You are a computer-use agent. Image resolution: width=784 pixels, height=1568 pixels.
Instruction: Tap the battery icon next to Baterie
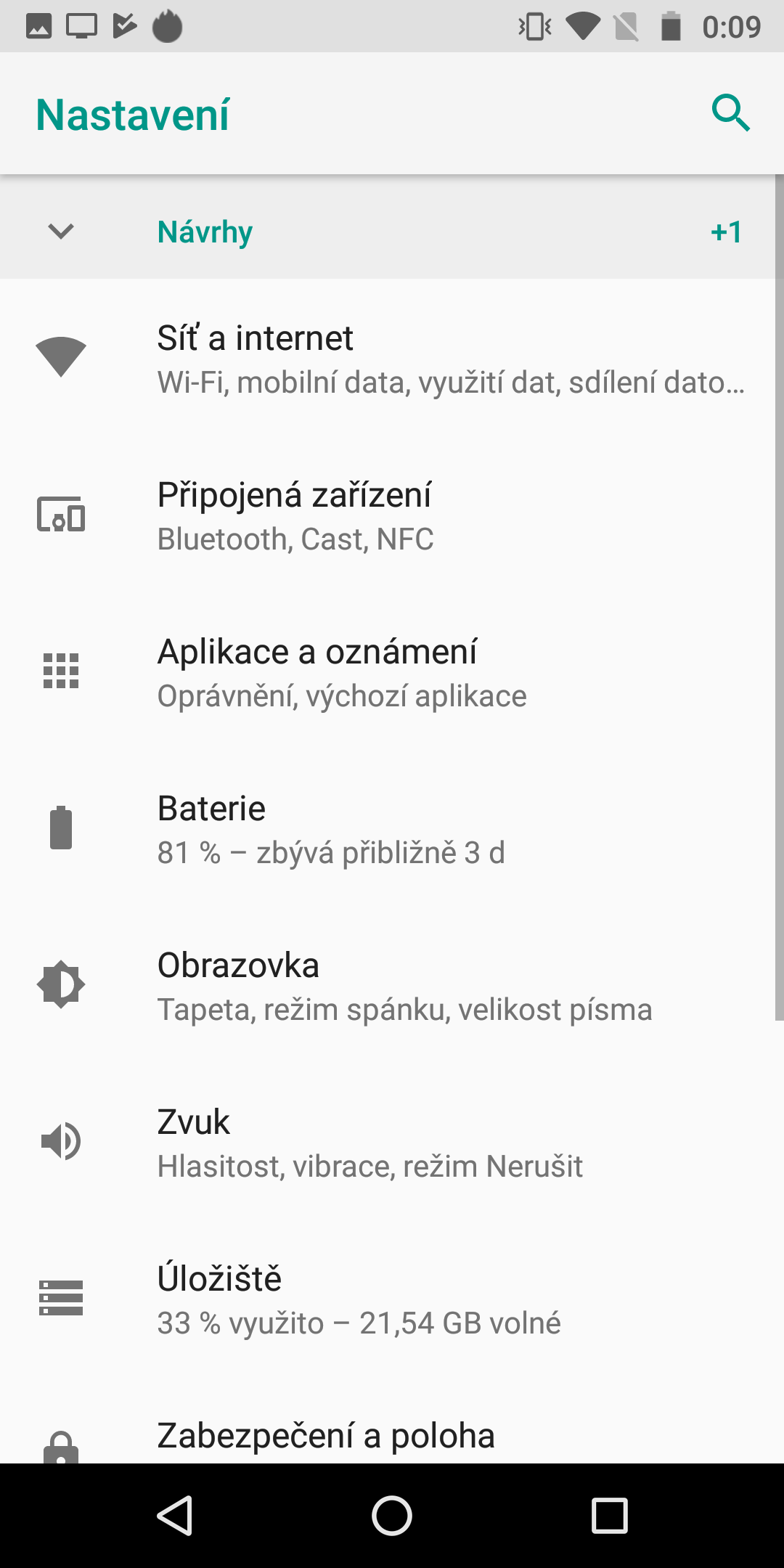(60, 828)
